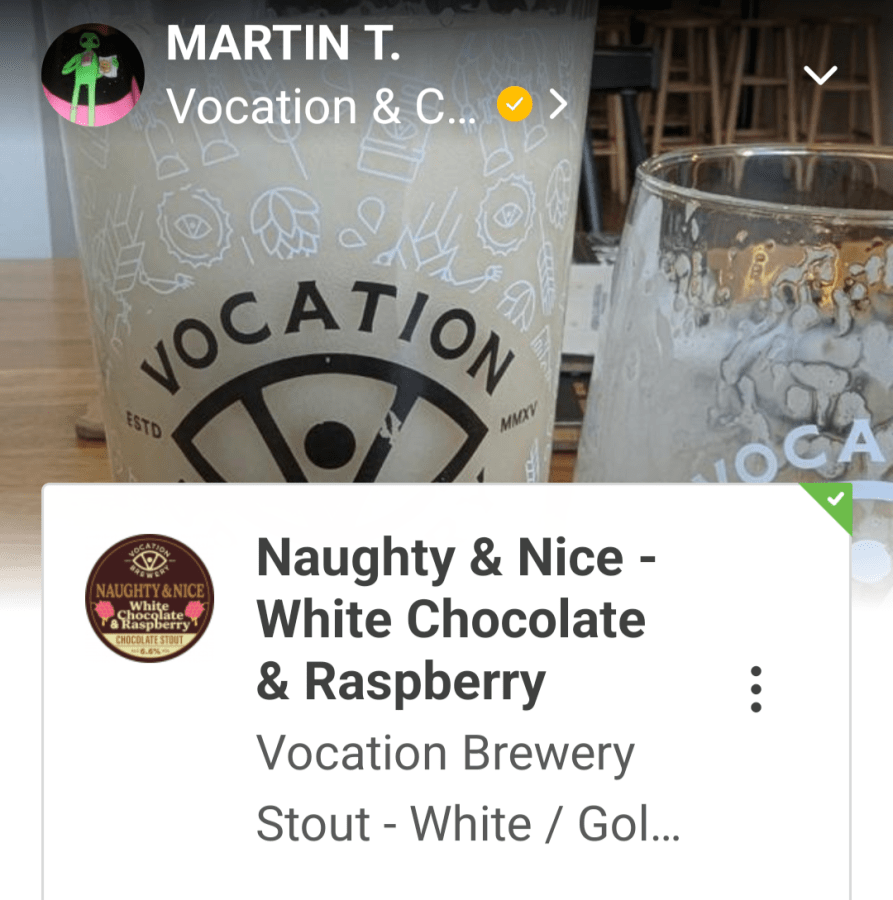
Task: Tap the yellow check toggle beside the venue name
Action: (x=514, y=103)
